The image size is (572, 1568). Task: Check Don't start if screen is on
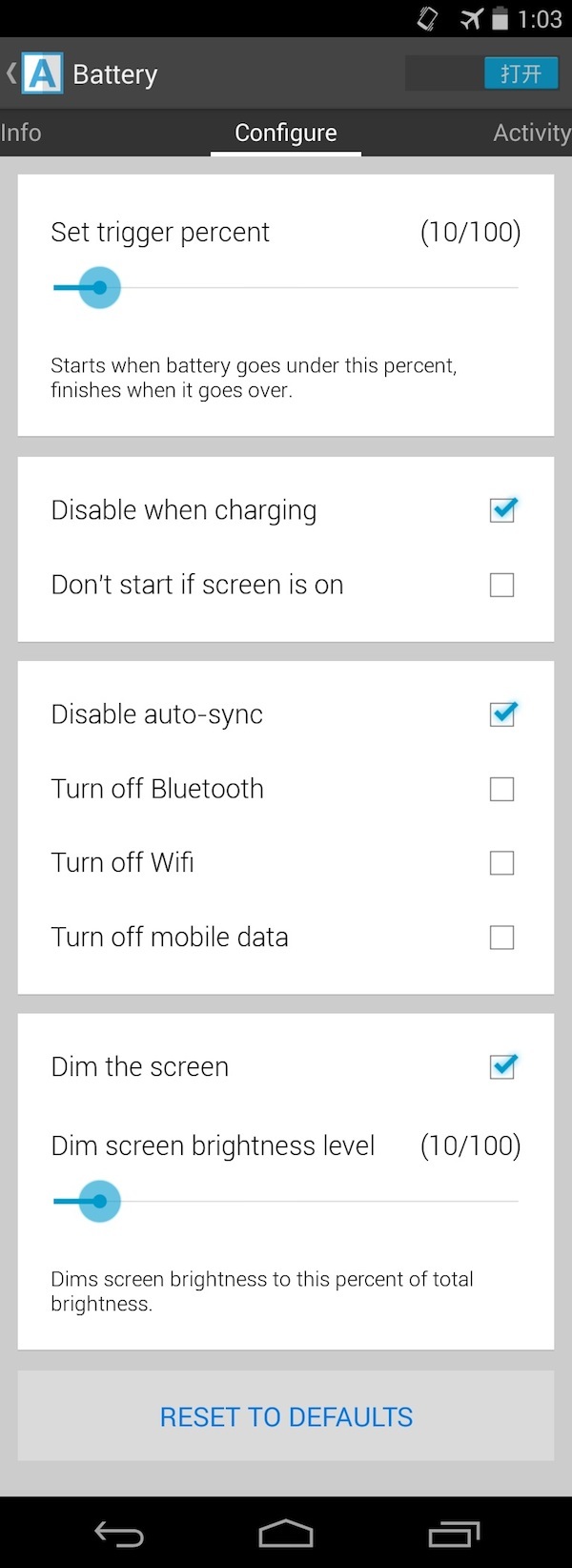click(502, 585)
